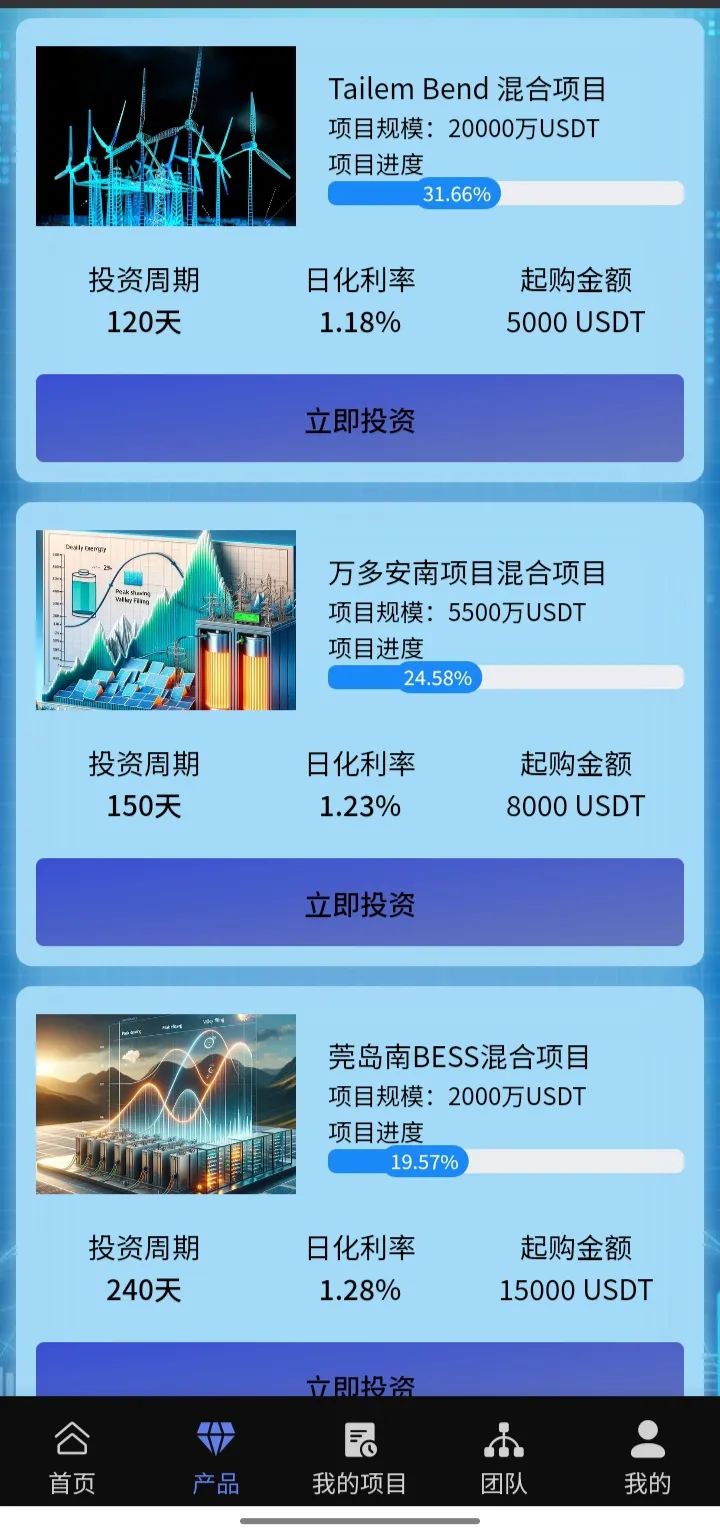Tap the solar panels project image
720x1538 pixels.
[166, 618]
